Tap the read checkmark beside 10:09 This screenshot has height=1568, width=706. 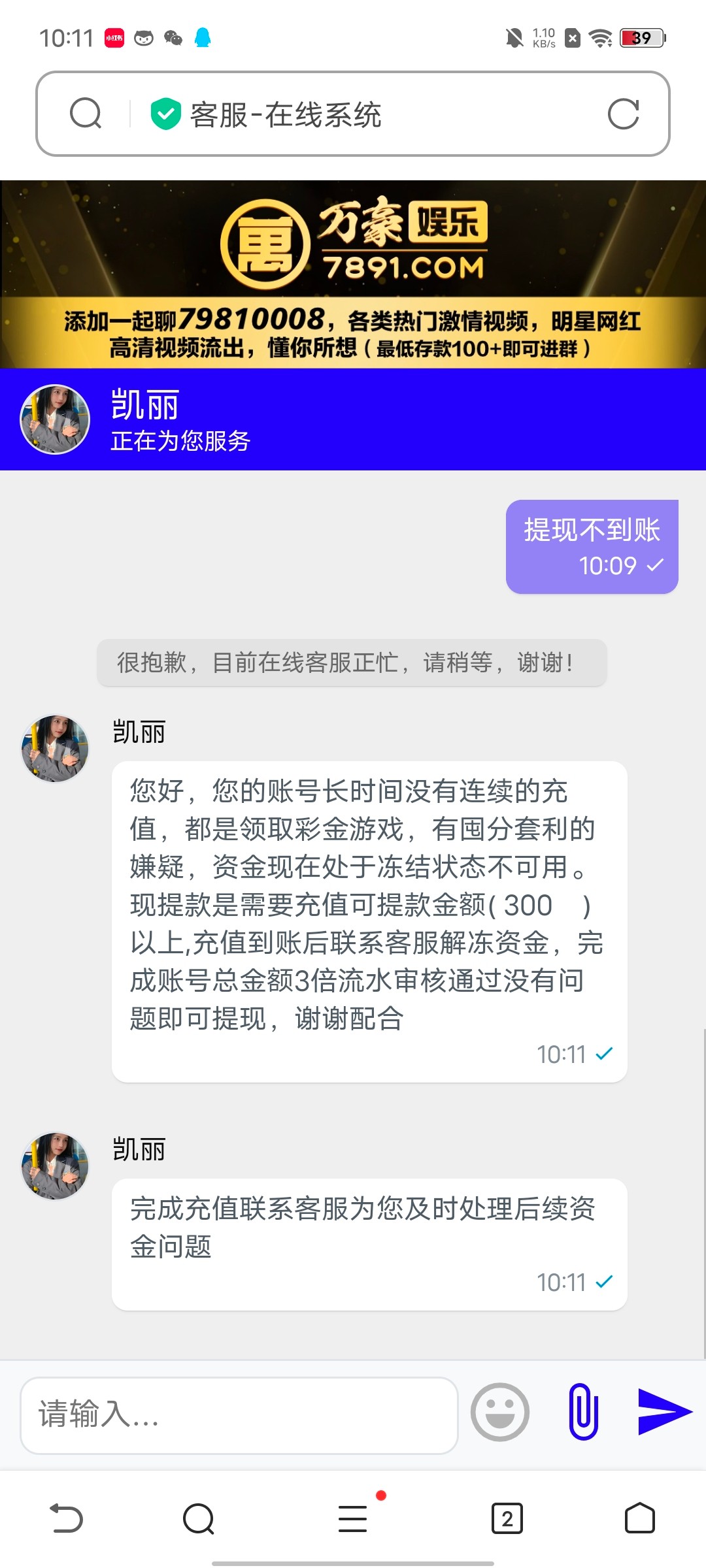tap(656, 566)
